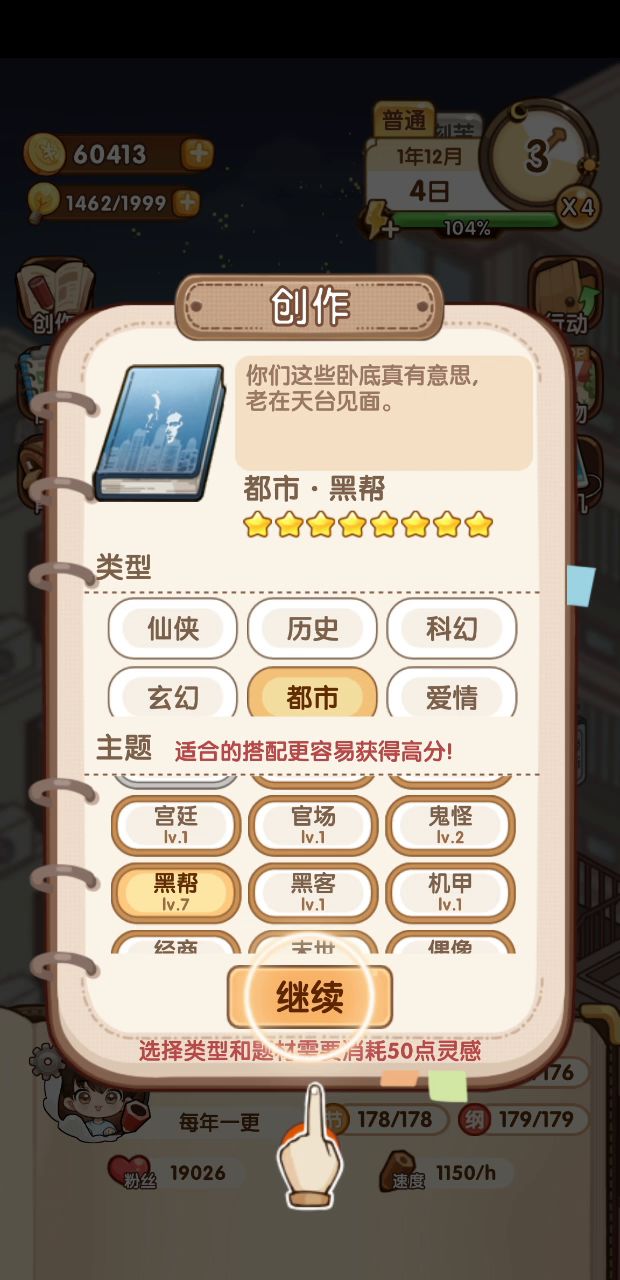Pick the 机甲 theme
Viewport: 620px width, 1280px height.
[450, 892]
